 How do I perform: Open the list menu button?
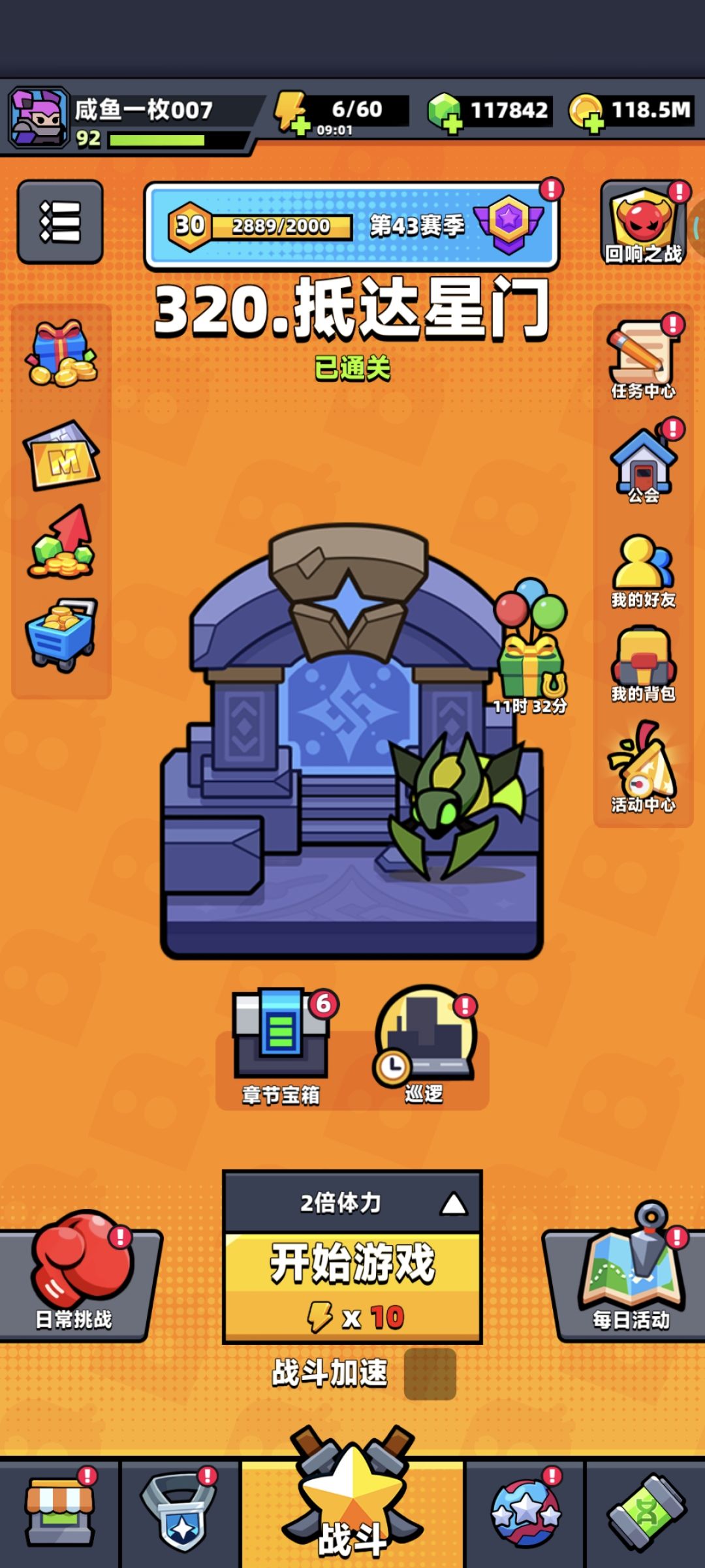point(60,222)
